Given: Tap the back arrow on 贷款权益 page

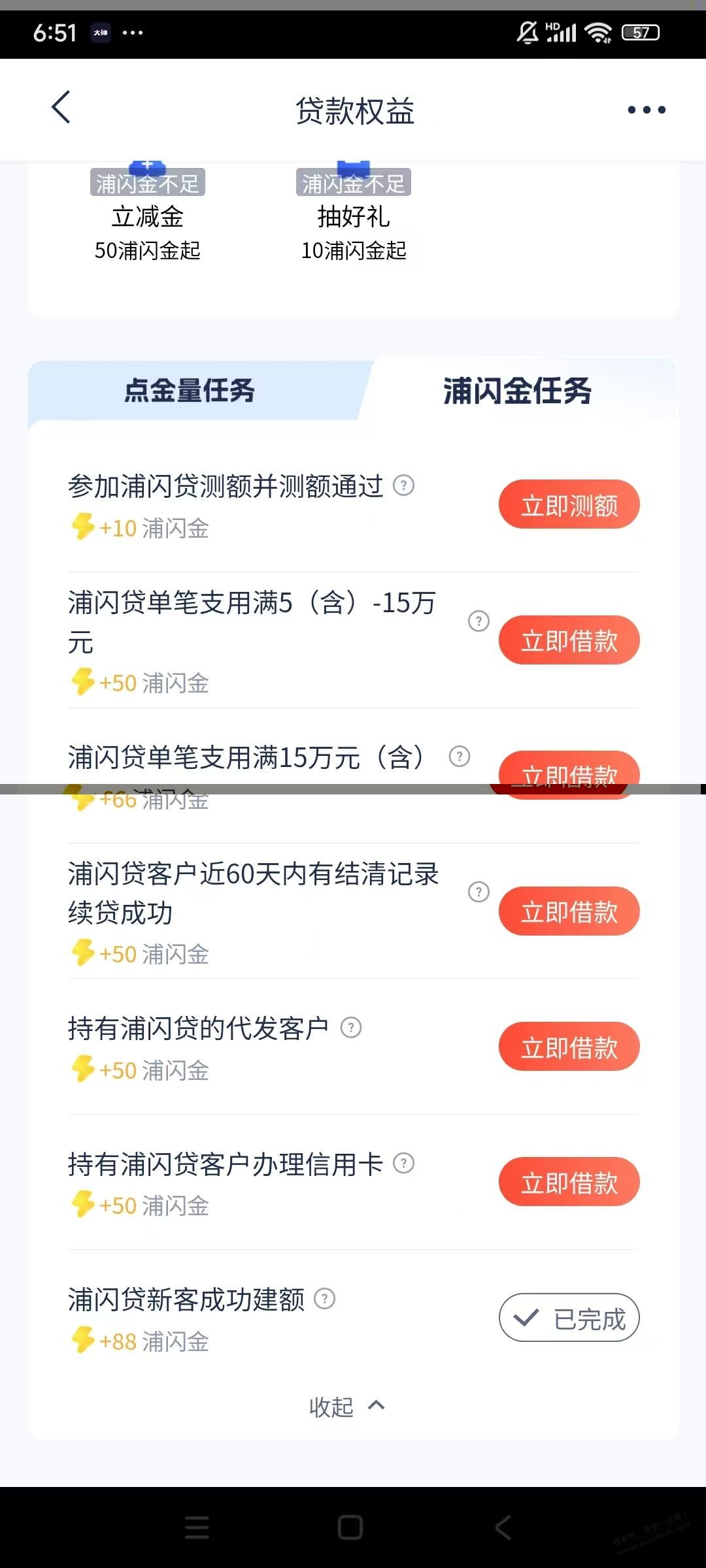Looking at the screenshot, I should click(x=60, y=108).
